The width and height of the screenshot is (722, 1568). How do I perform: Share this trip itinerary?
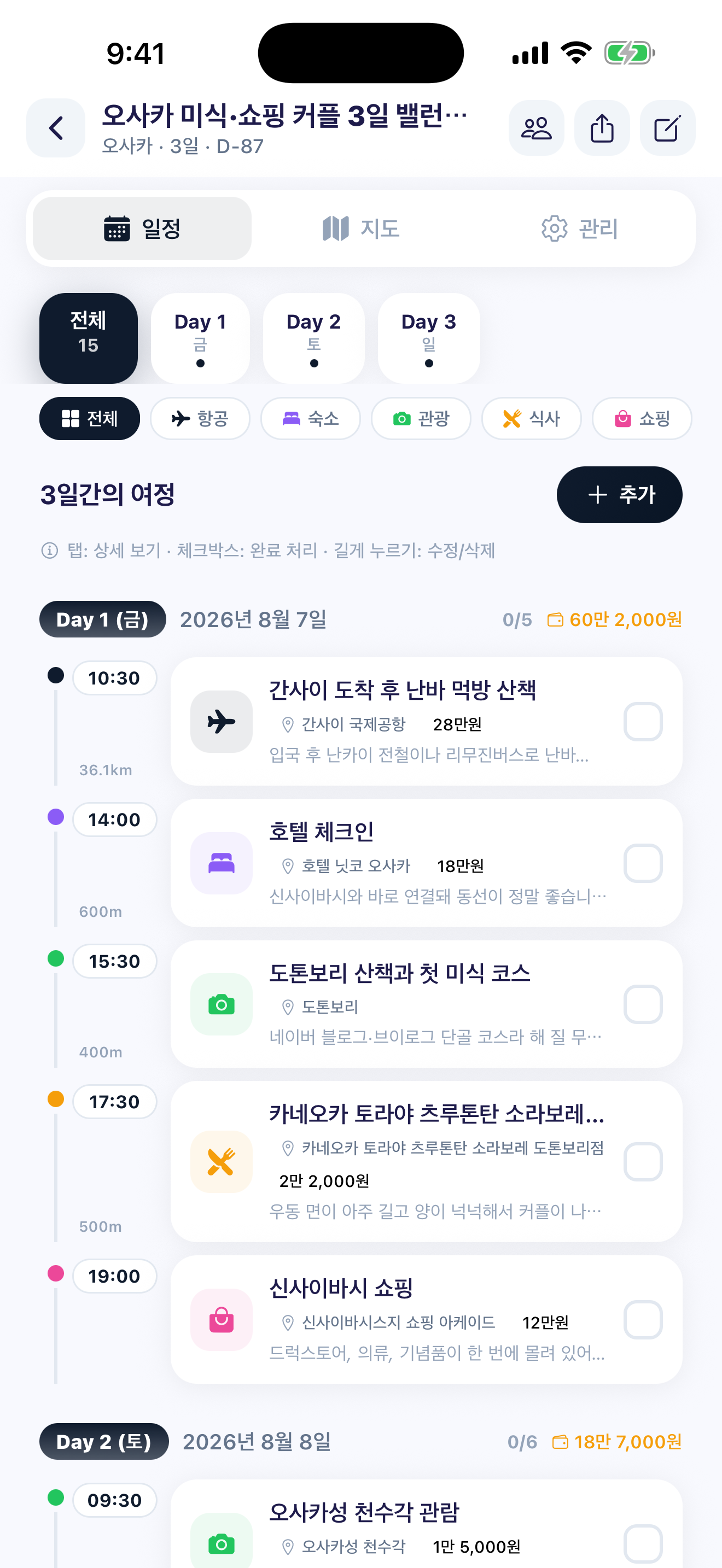(x=602, y=128)
